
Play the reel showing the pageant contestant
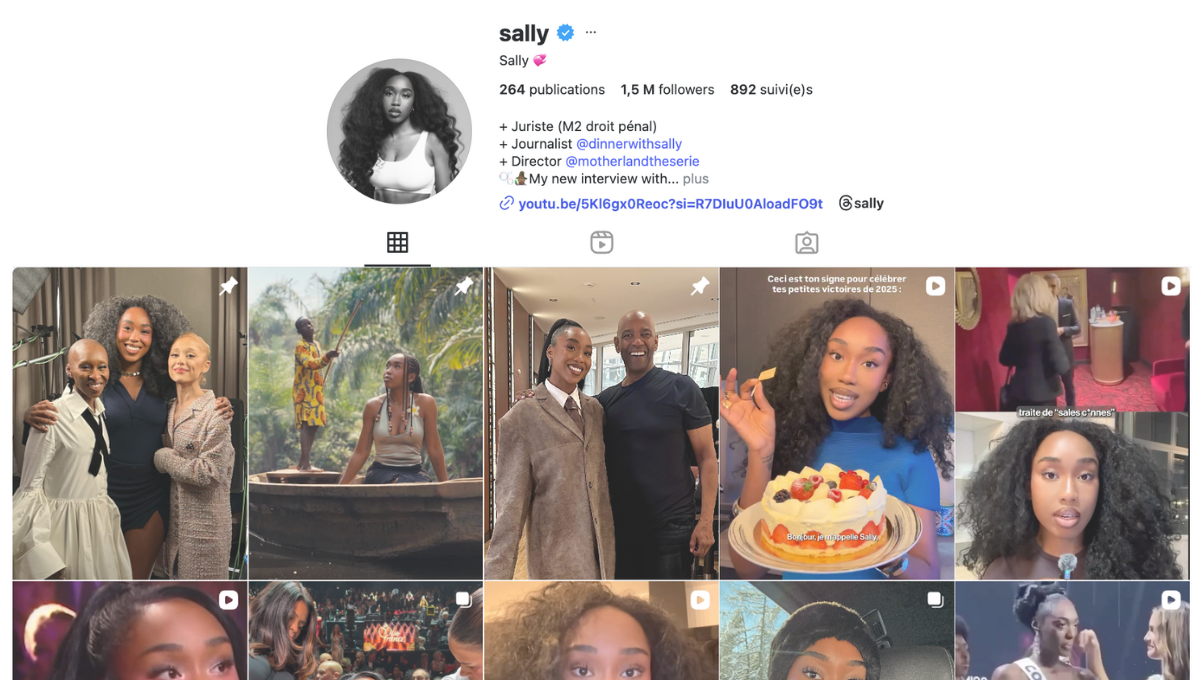coord(1072,631)
